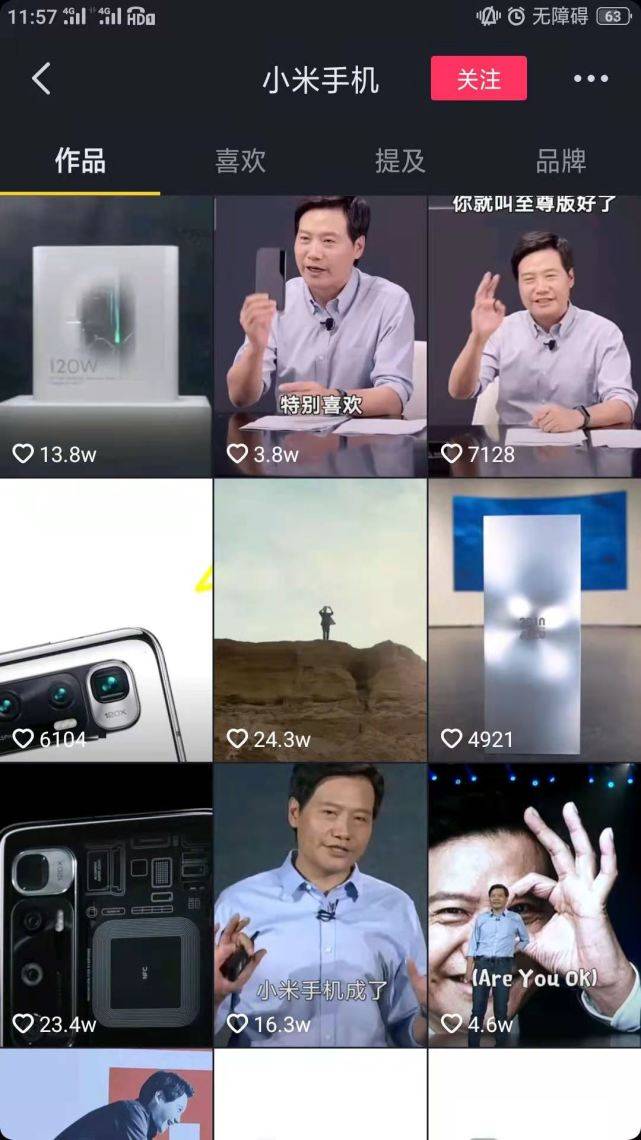Open the 品牌 tab
Screen dimensions: 641x1140
click(x=560, y=161)
